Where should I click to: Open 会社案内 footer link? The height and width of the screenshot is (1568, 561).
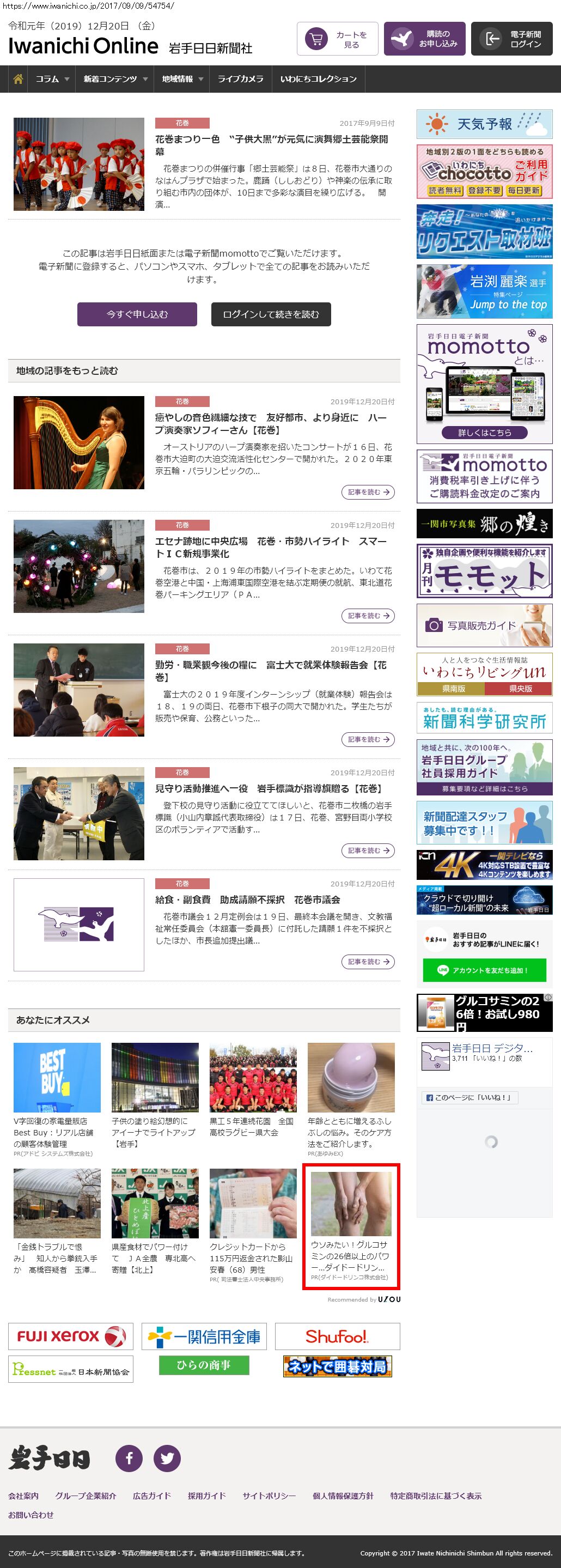point(23,1496)
